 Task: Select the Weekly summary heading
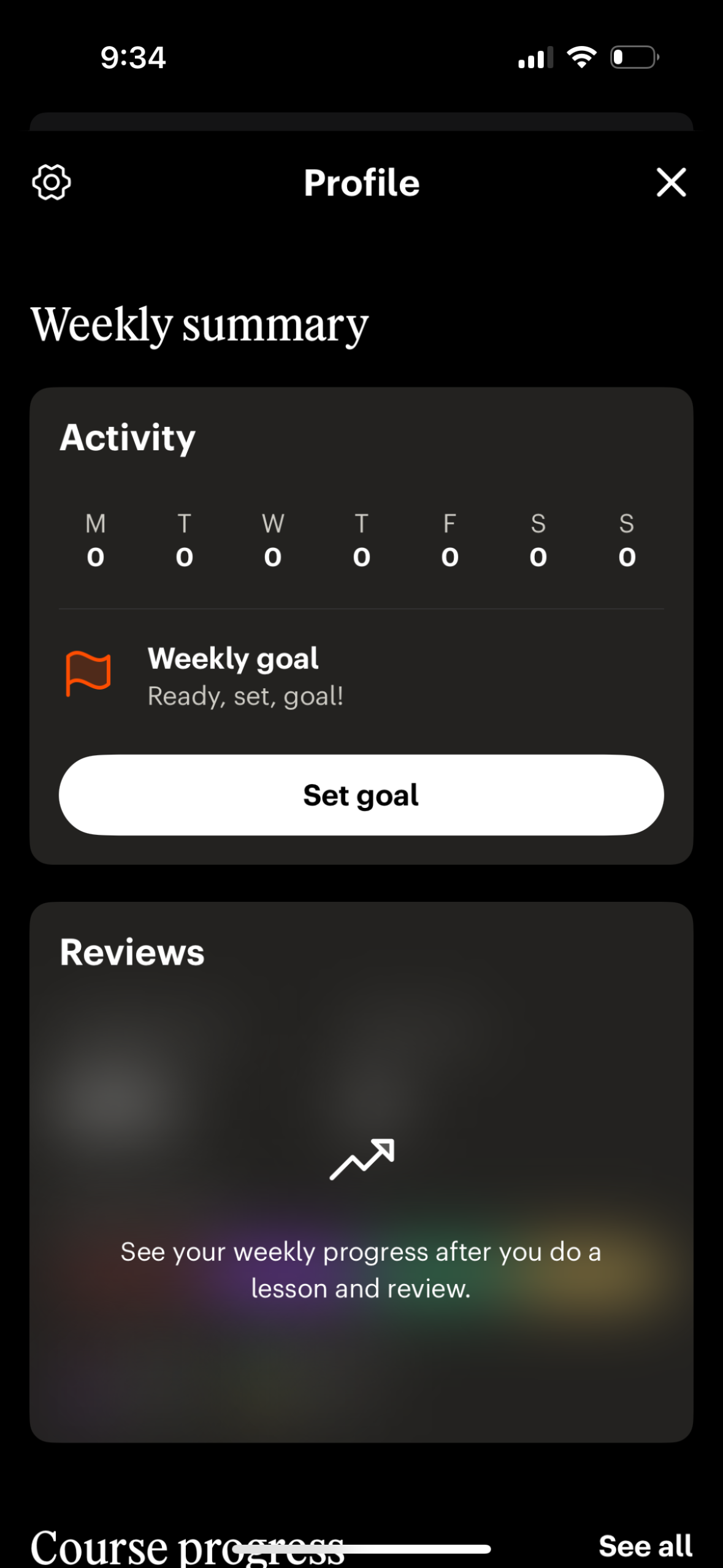[201, 323]
